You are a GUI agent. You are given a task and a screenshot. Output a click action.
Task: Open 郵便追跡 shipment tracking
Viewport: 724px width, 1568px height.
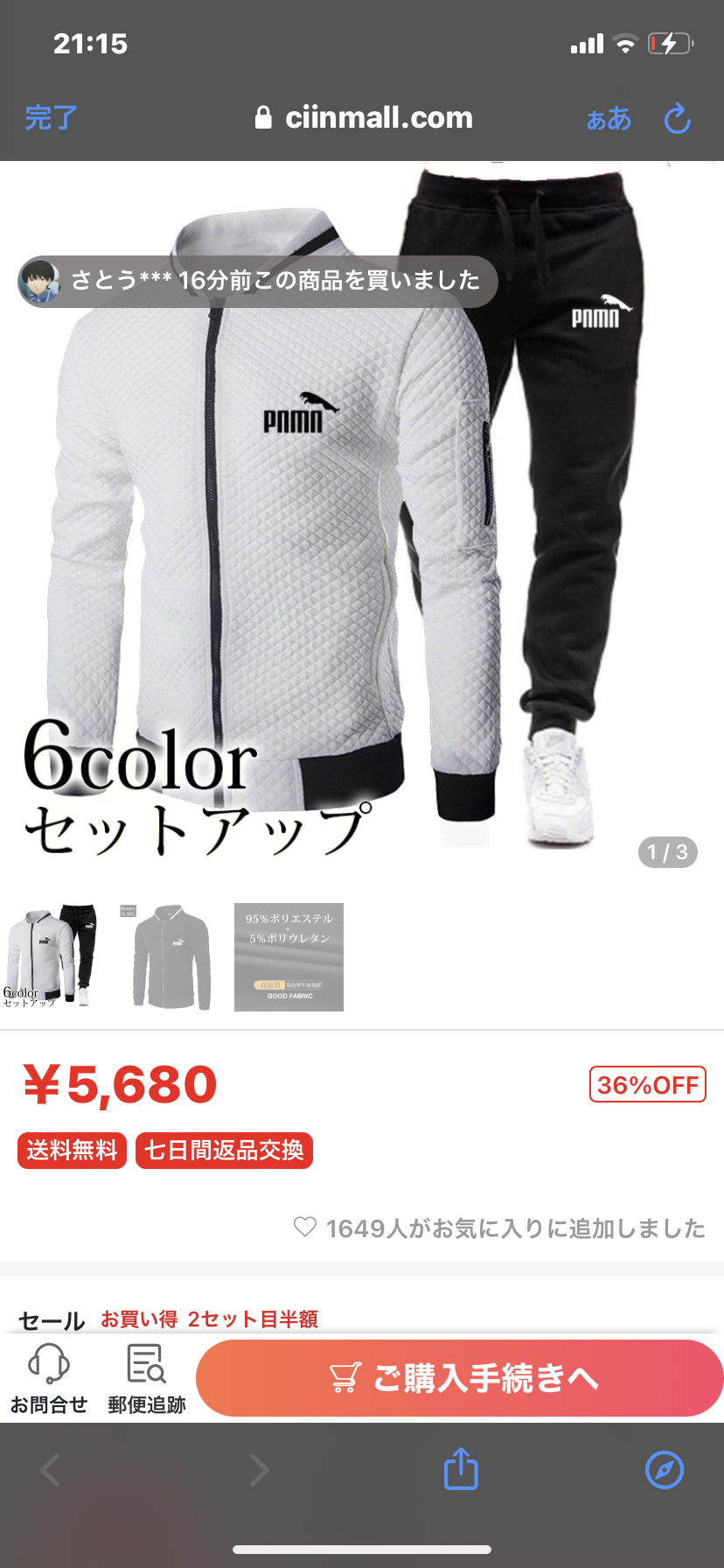(x=146, y=1378)
